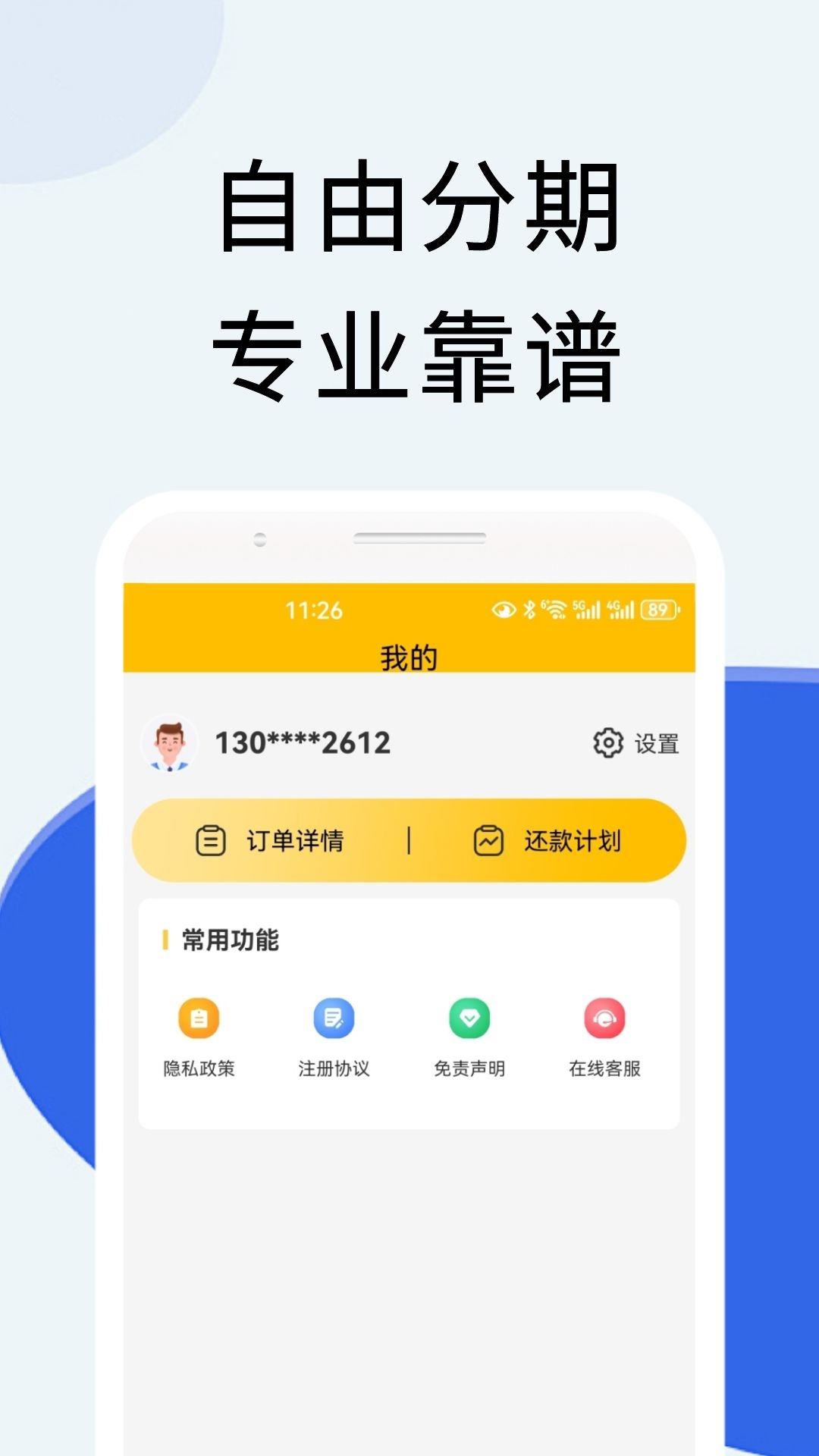Tap the Wi-Fi icon in status bar
The height and width of the screenshot is (1456, 819).
point(555,609)
